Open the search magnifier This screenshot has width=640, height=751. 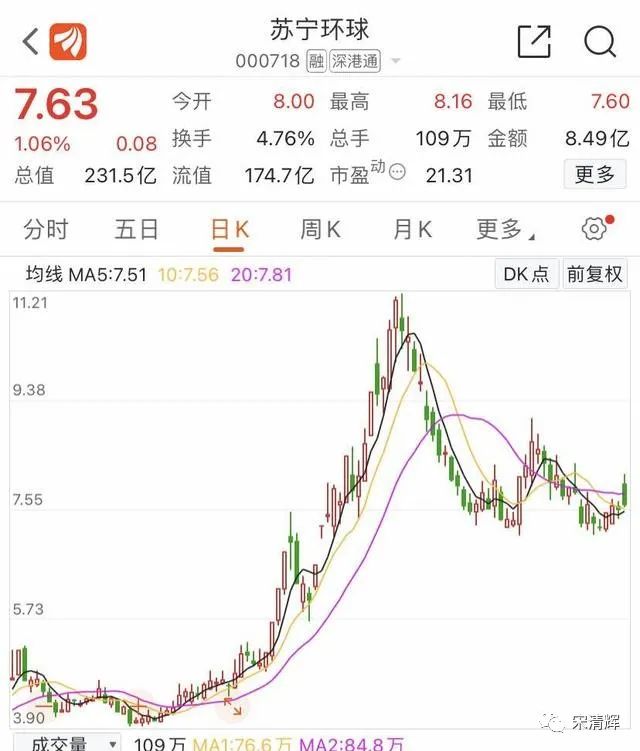pyautogui.click(x=600, y=41)
